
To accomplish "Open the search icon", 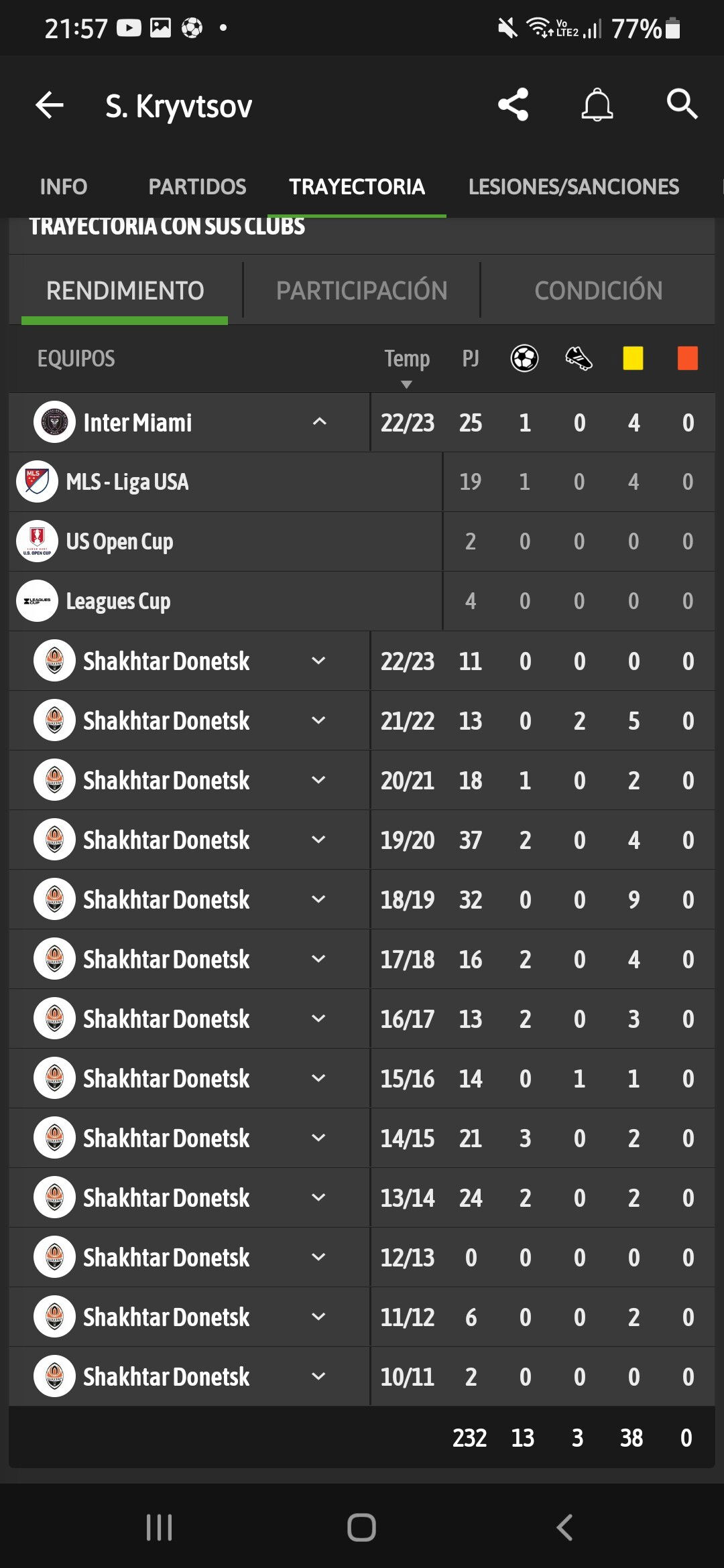I will 682,105.
